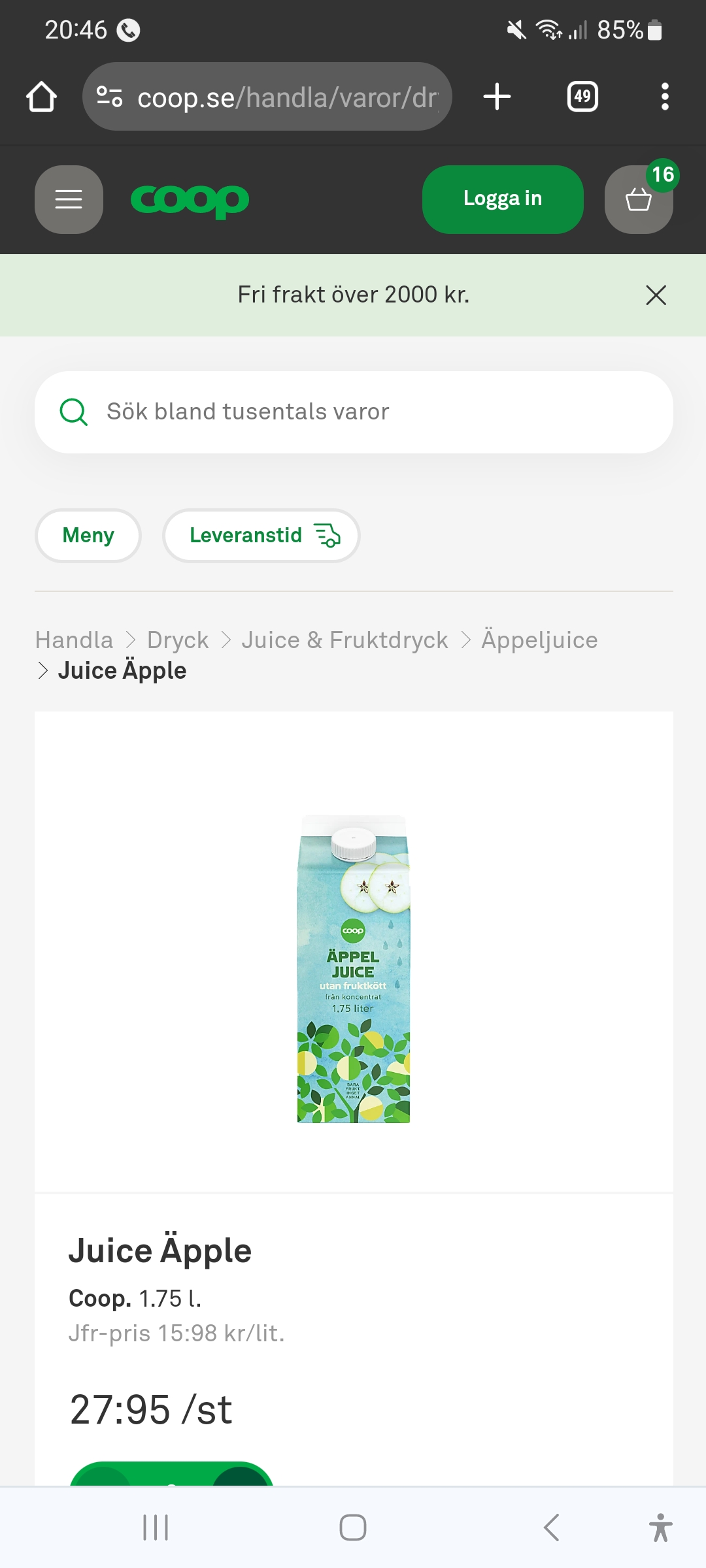The width and height of the screenshot is (706, 1568).
Task: Go back with the system back button
Action: pos(551,1527)
